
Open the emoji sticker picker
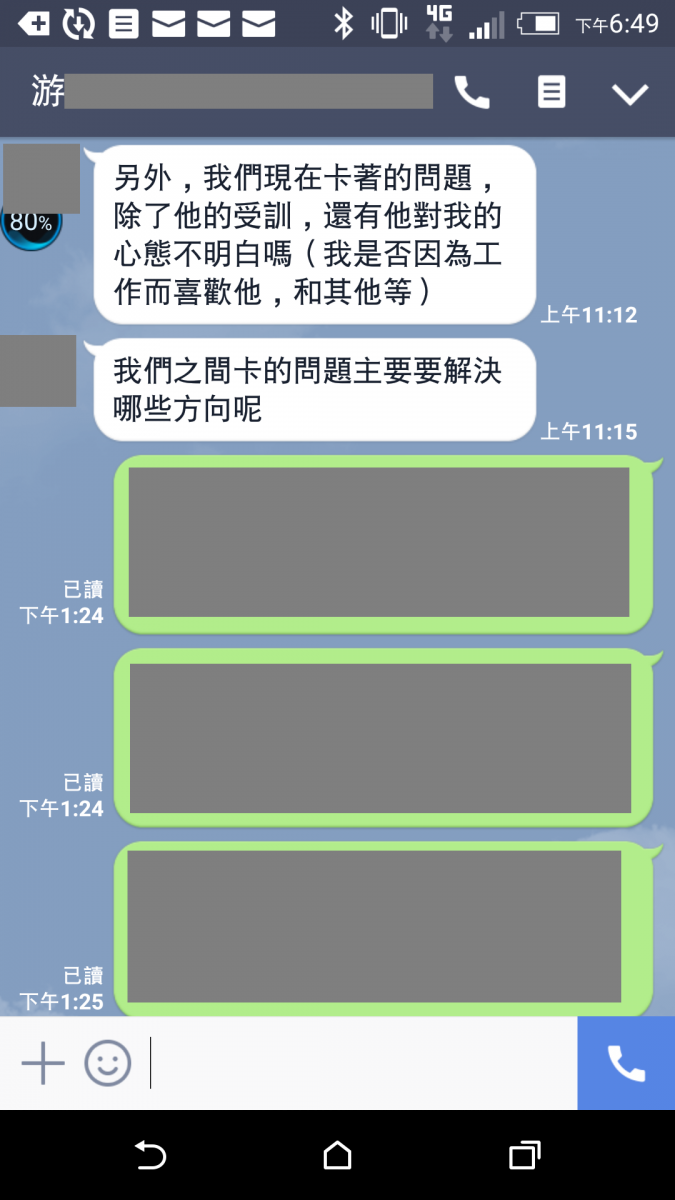tap(108, 1063)
